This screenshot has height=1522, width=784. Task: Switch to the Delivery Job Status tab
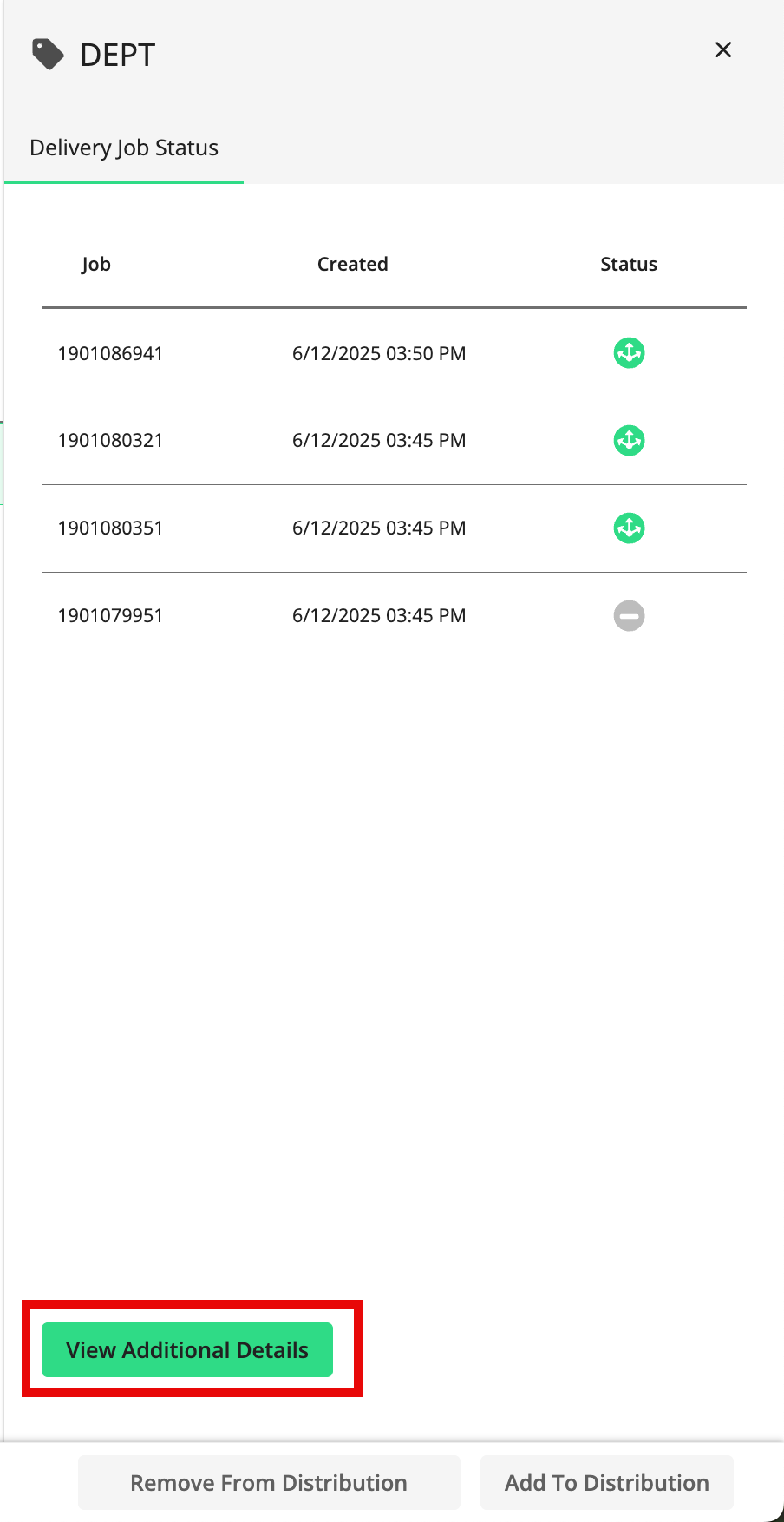click(x=124, y=148)
